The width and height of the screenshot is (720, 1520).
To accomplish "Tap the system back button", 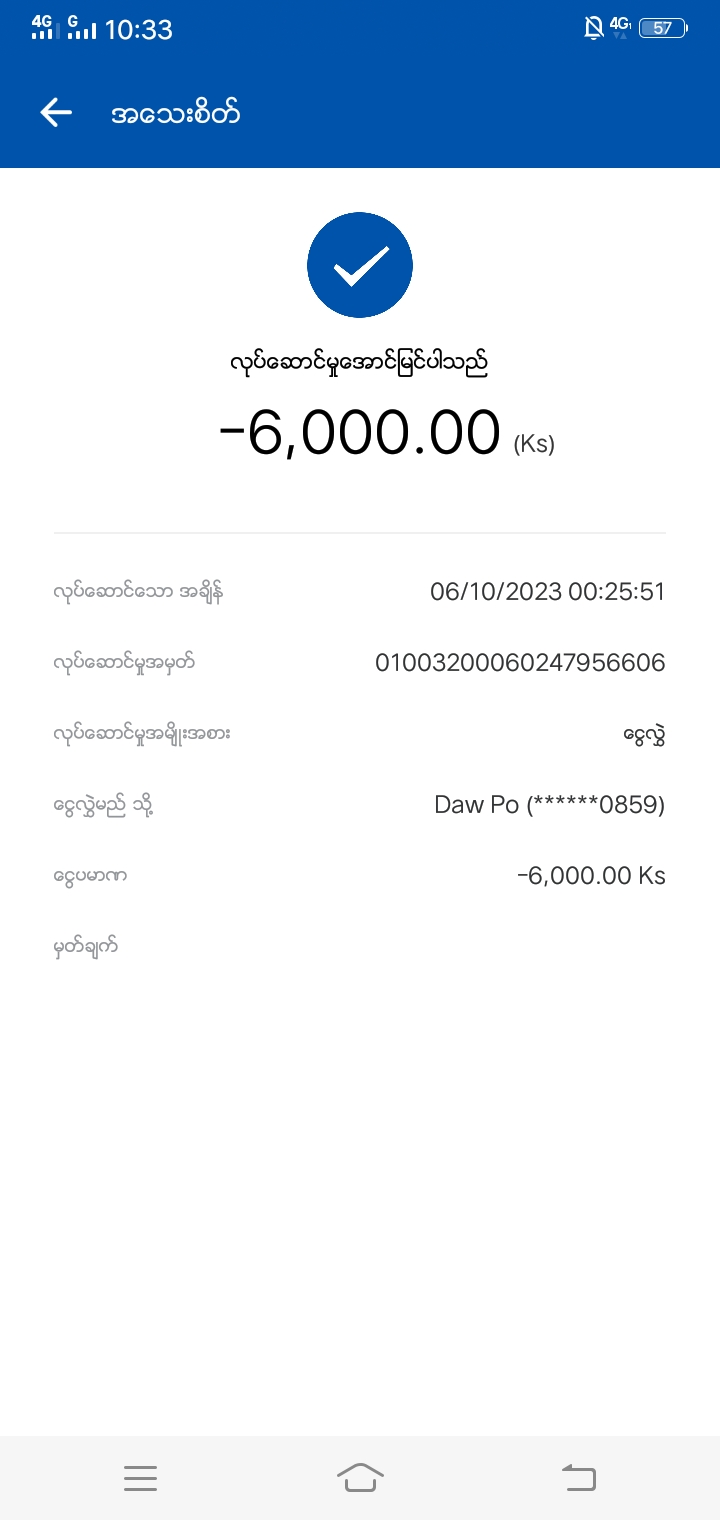I will [578, 1477].
